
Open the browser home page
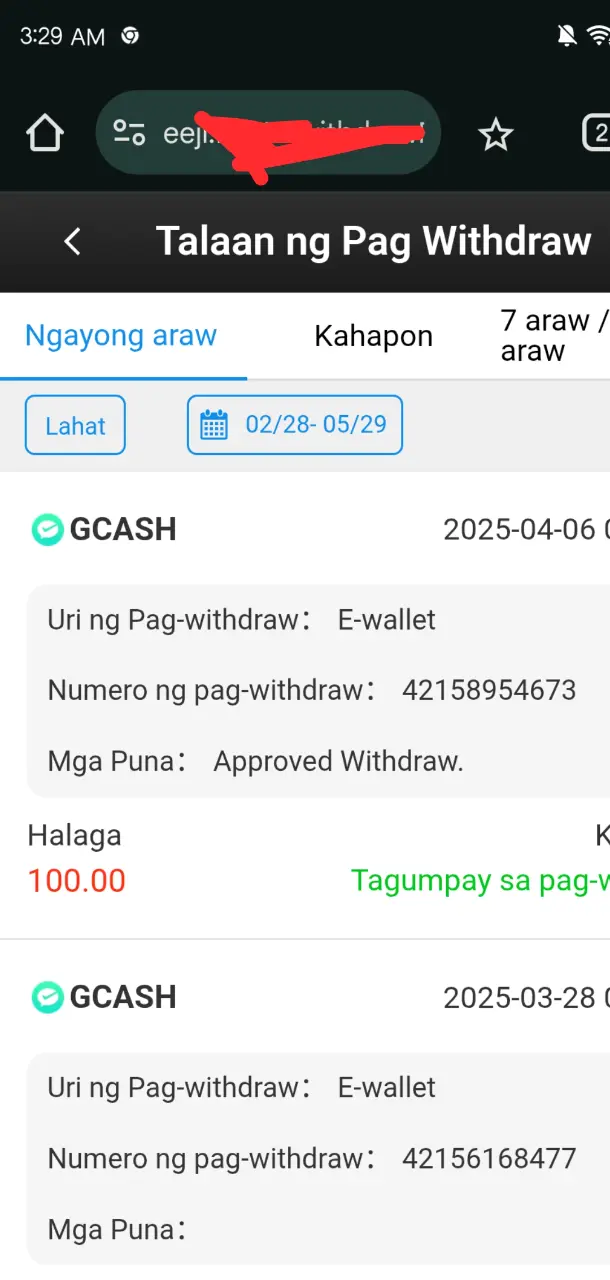coord(45,133)
